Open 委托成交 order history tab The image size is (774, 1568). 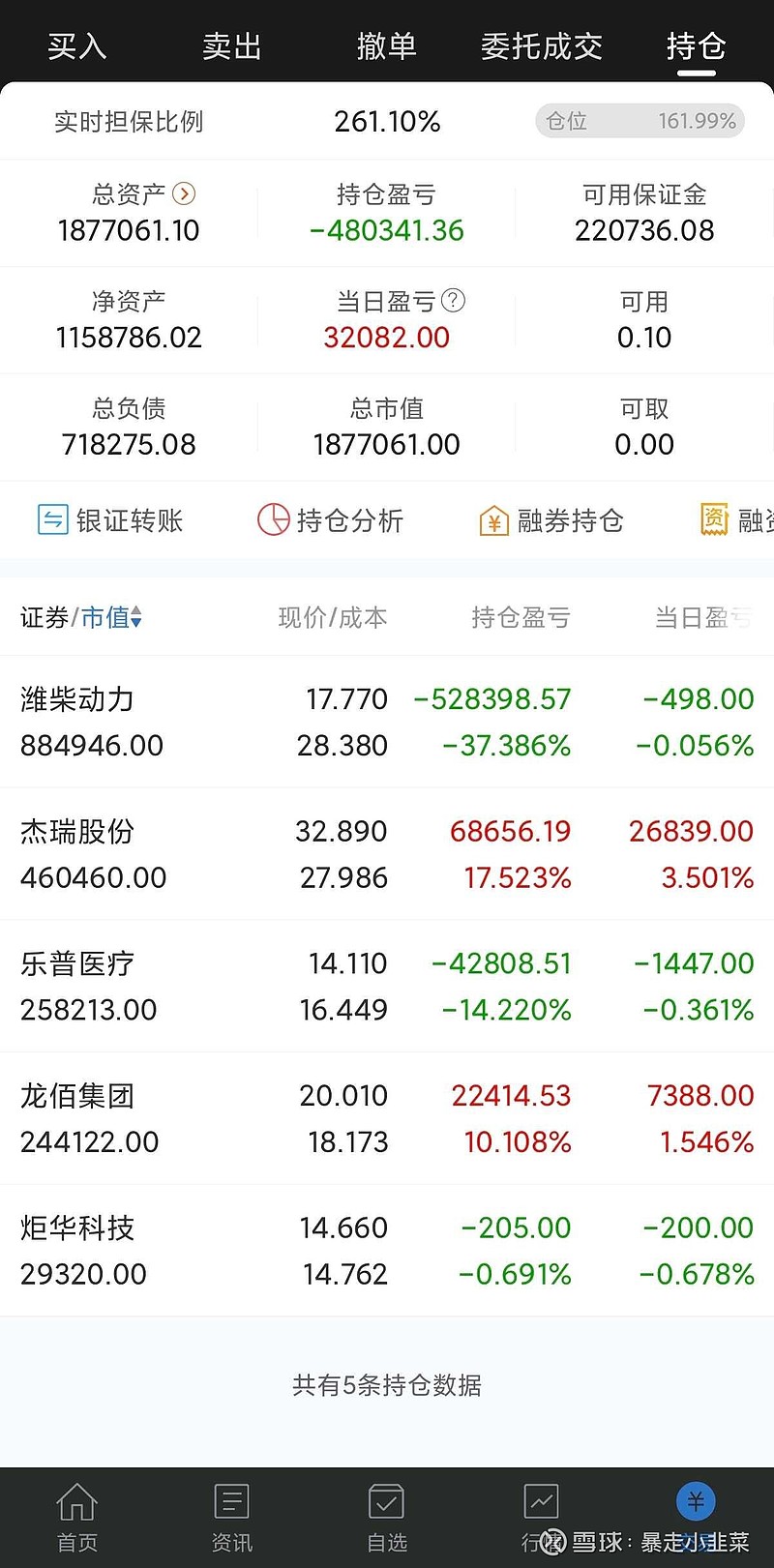542,45
